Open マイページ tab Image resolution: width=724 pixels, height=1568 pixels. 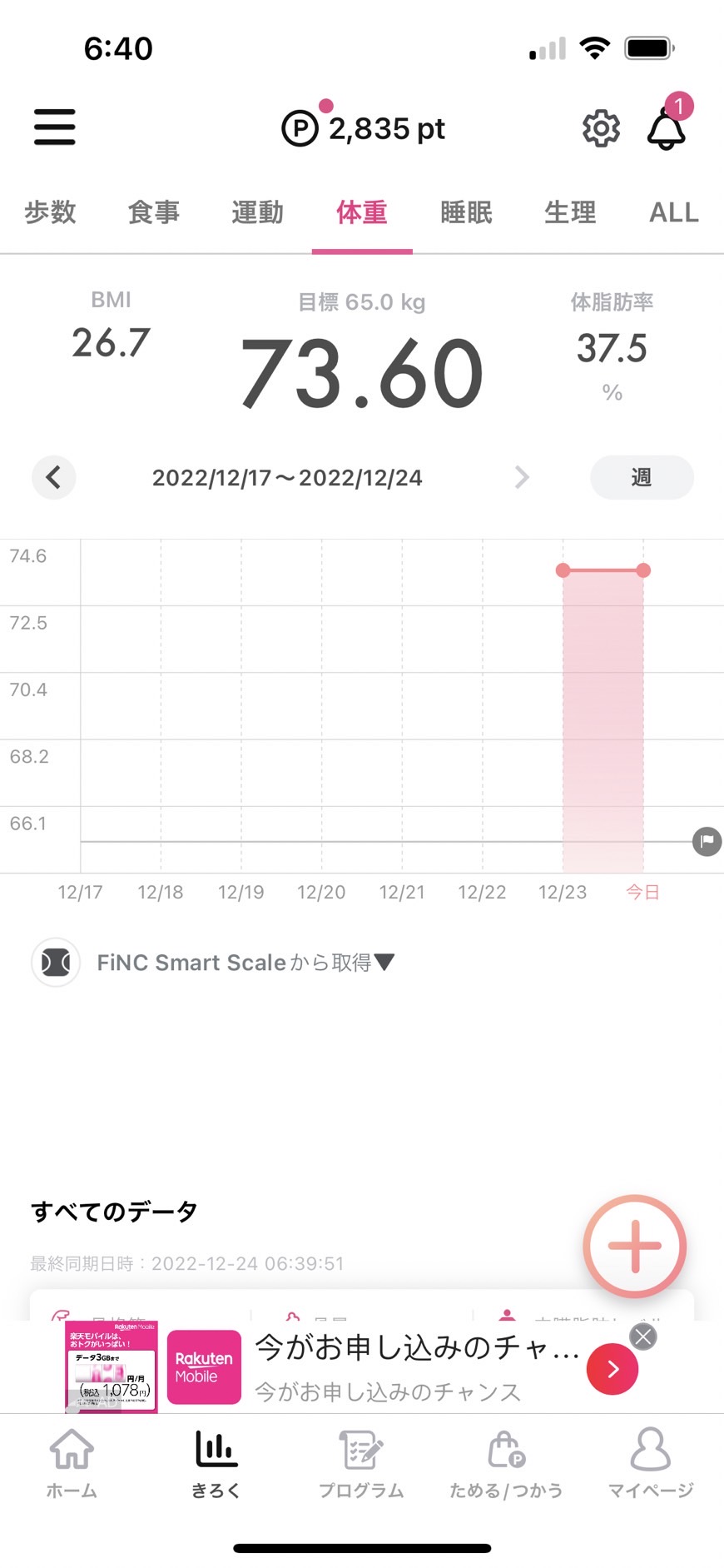coord(651,1462)
